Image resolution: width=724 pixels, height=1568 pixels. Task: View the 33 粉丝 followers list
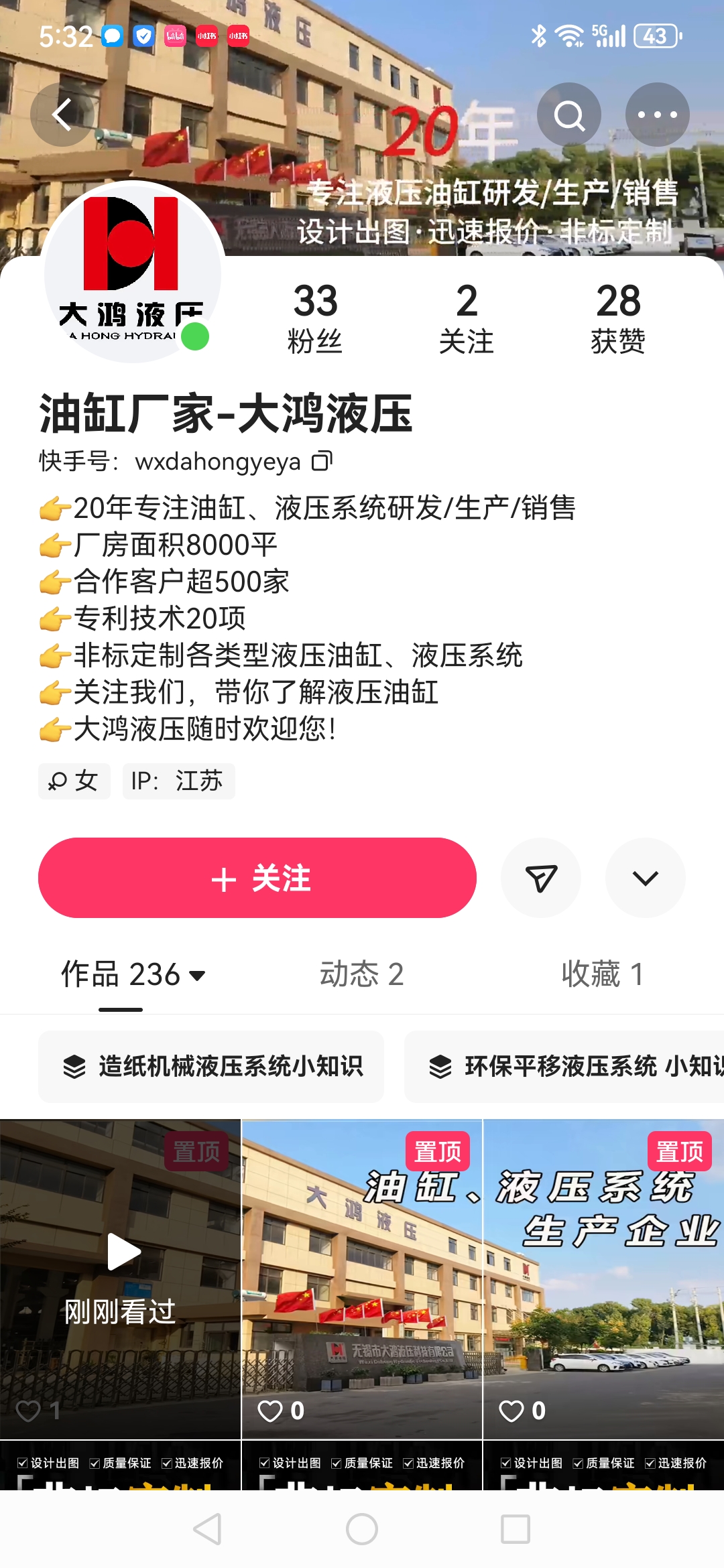click(315, 318)
